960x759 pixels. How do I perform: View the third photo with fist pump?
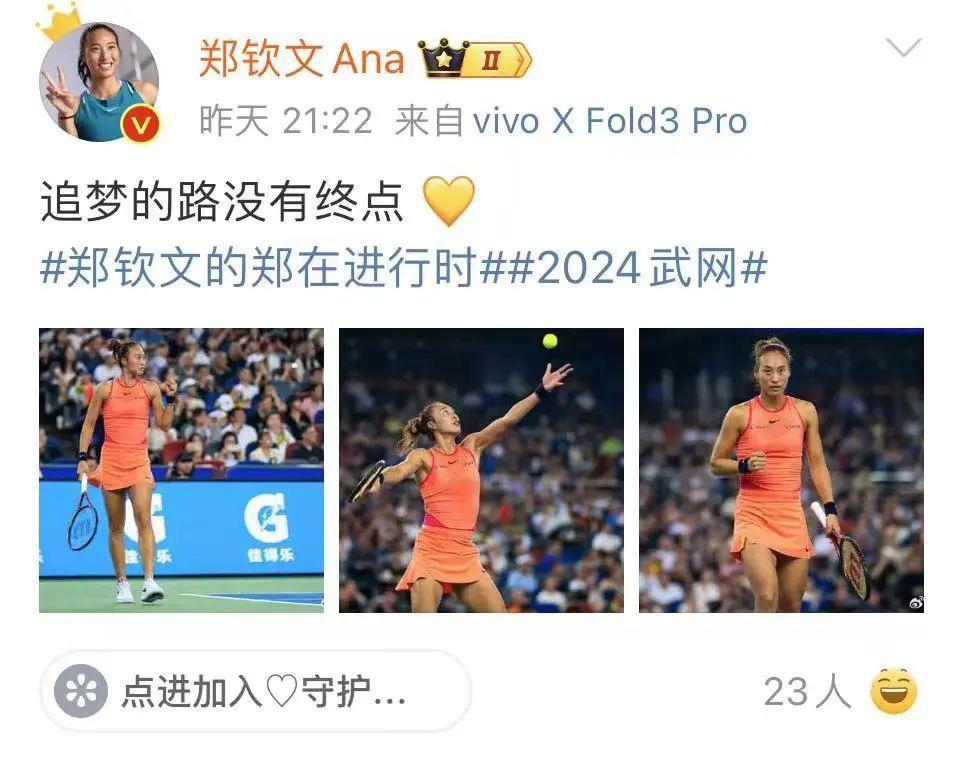pos(781,470)
